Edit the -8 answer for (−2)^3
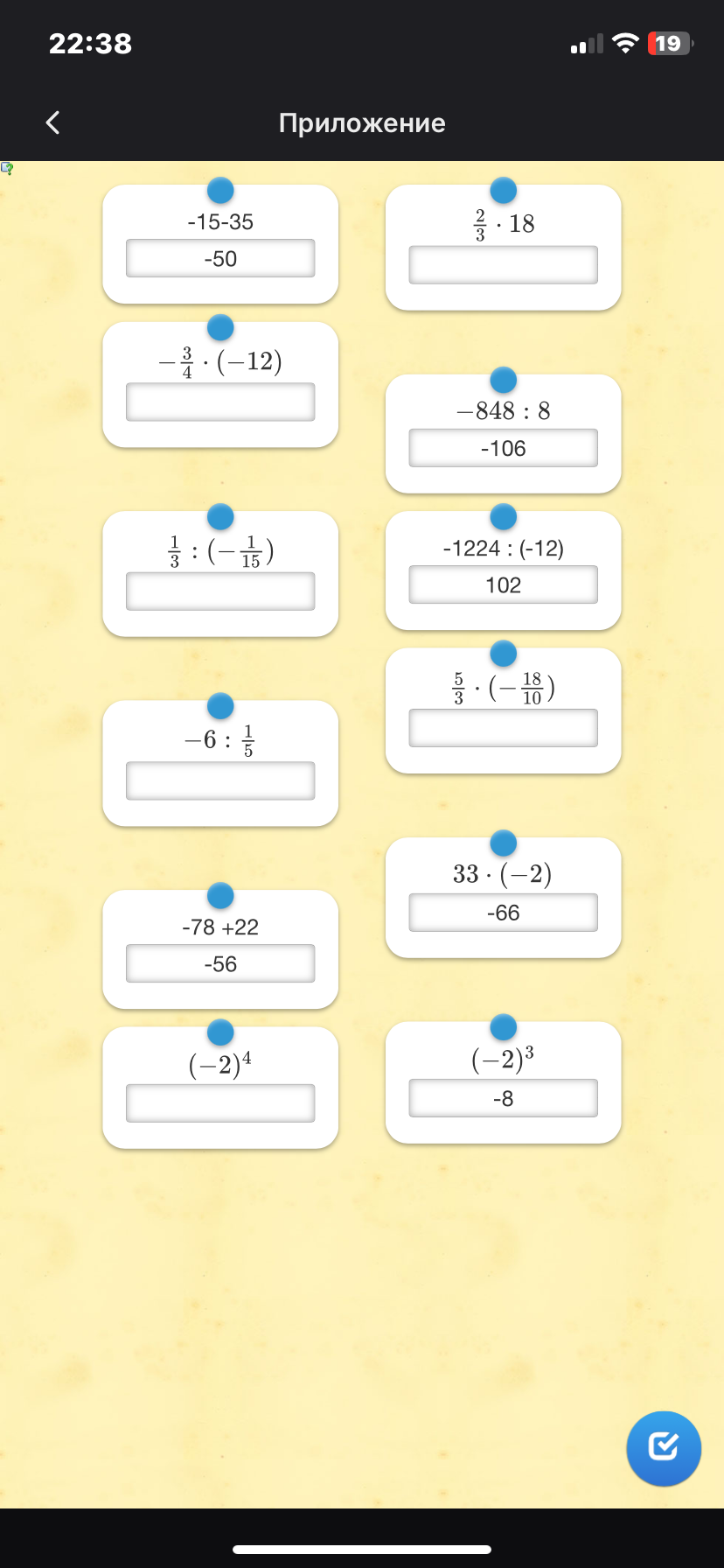This screenshot has height=1568, width=724. coord(504,1098)
